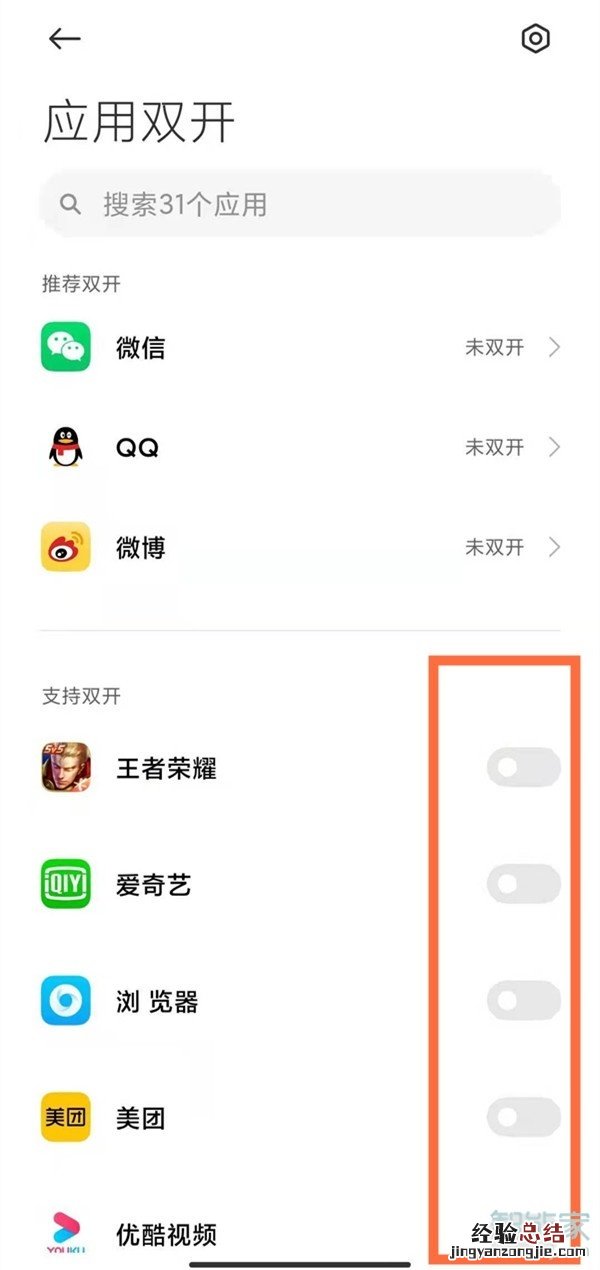The width and height of the screenshot is (600, 1270).
Task: Switch on dual app for 美团
Action: (523, 1117)
